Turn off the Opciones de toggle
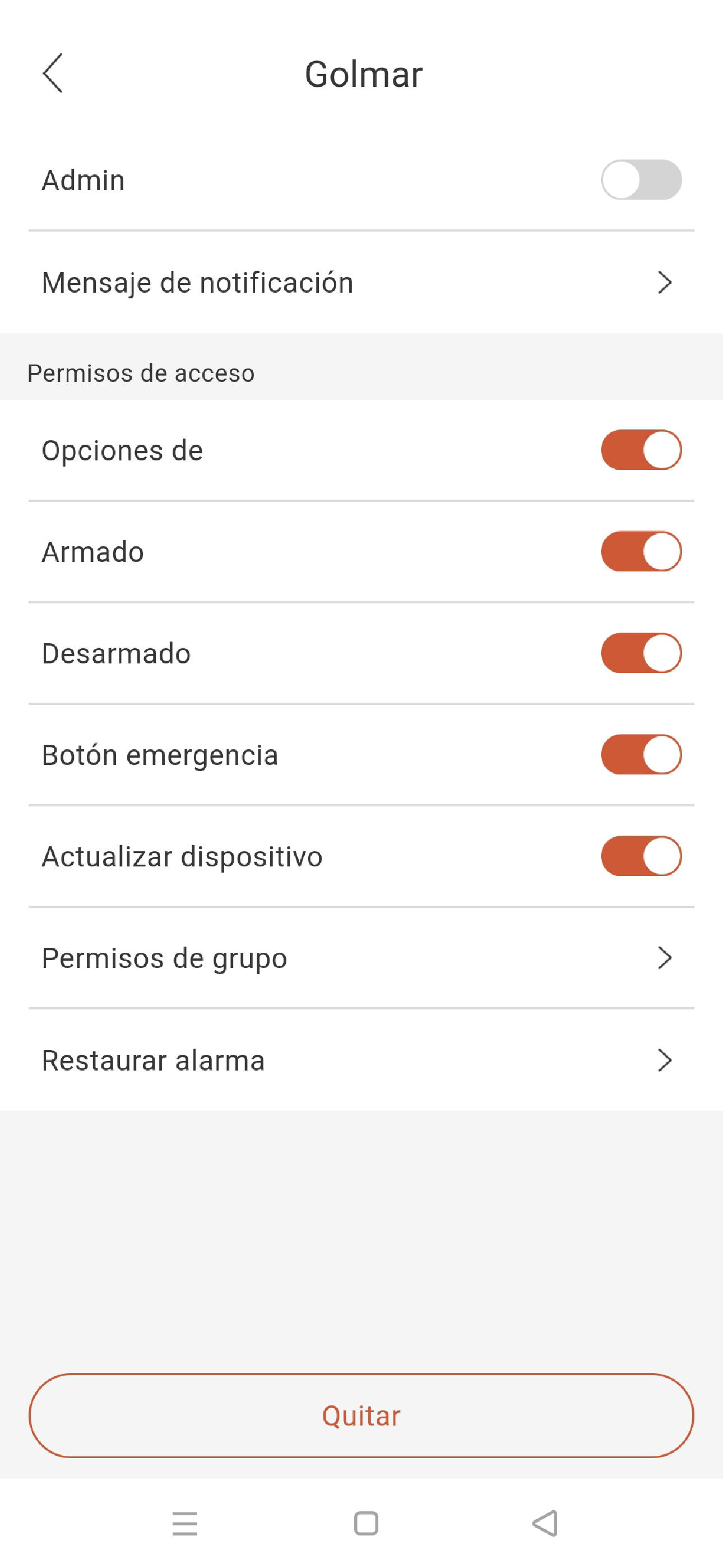The height and width of the screenshot is (1568, 723). [x=641, y=450]
